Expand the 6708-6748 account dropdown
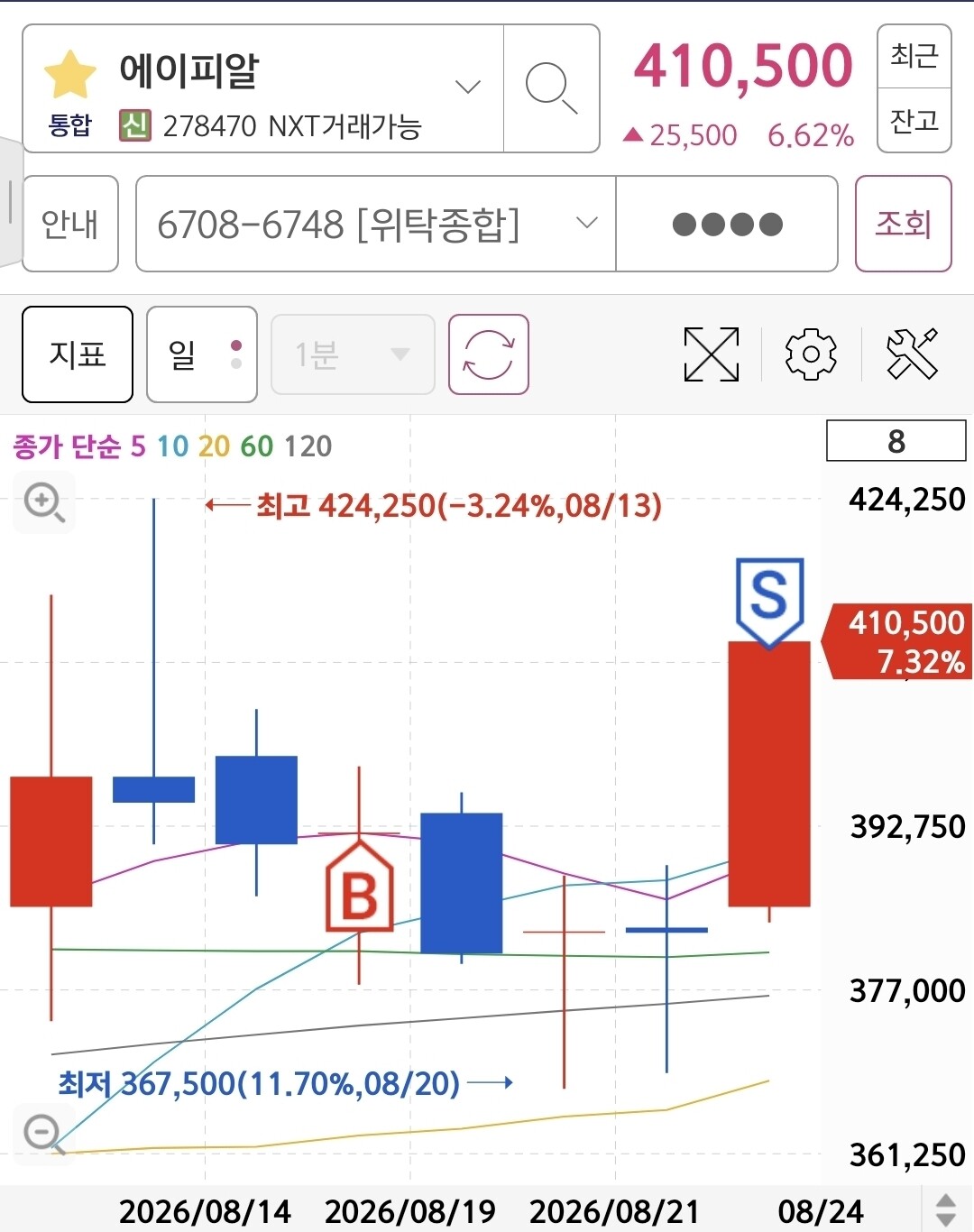The width and height of the screenshot is (974, 1232). click(376, 224)
